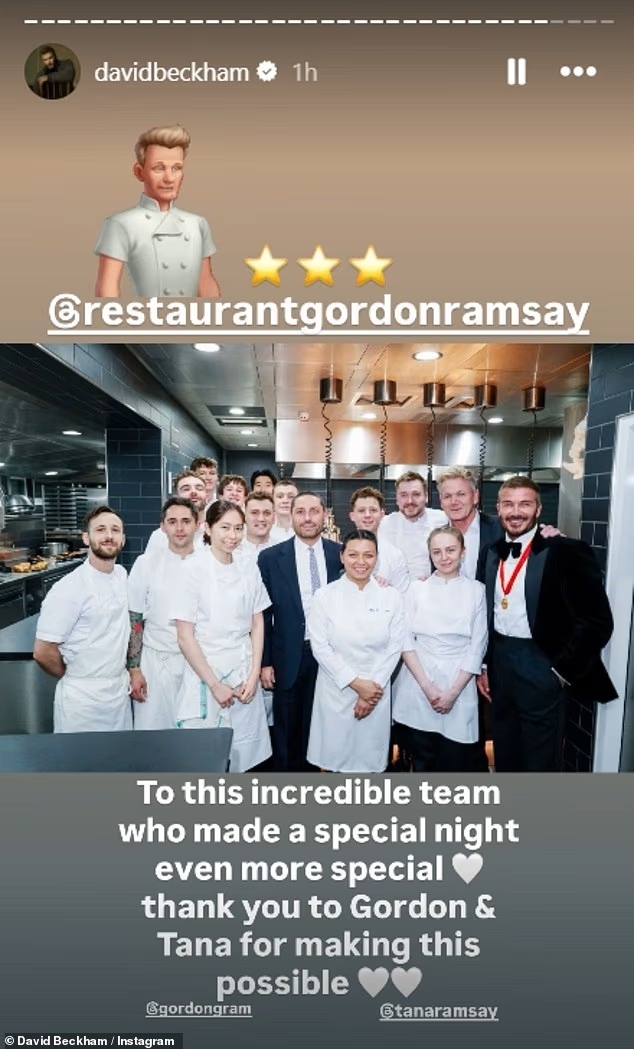Image resolution: width=634 pixels, height=1049 pixels.
Task: Open the @tanaramsay mention
Action: point(438,1011)
